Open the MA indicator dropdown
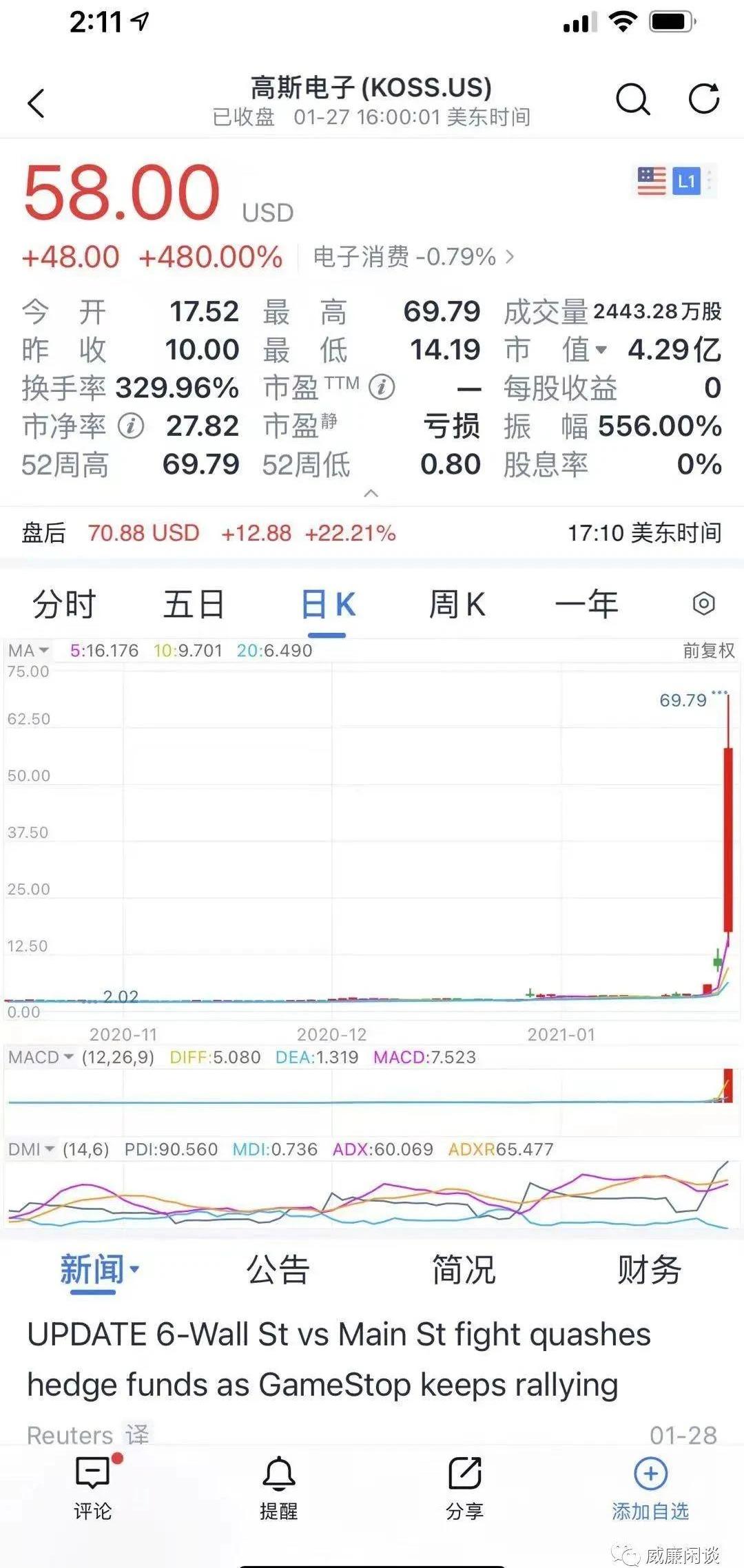Screen dimensions: 744x1568 click(x=29, y=650)
